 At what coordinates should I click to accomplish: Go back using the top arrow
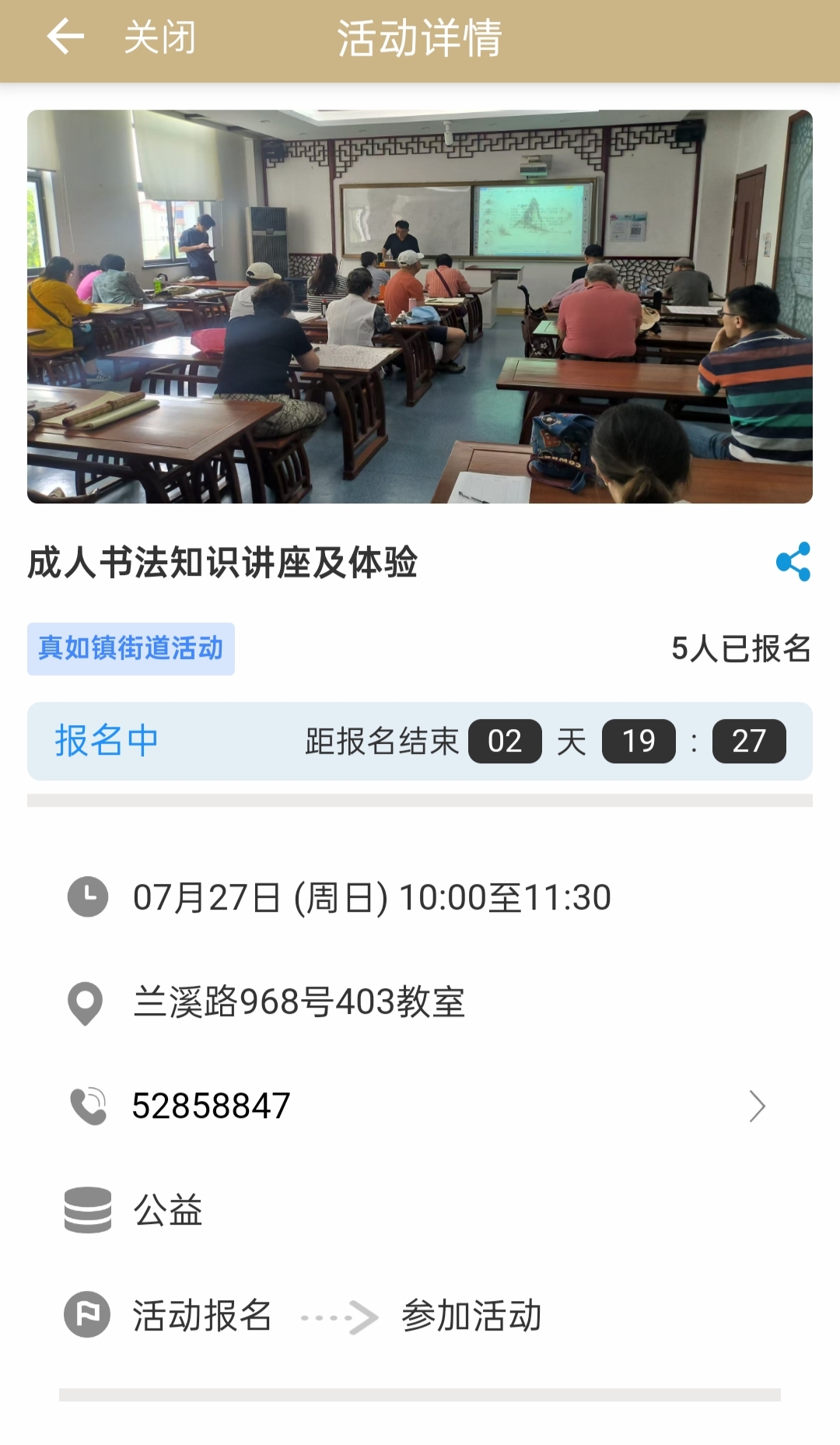pos(65,37)
